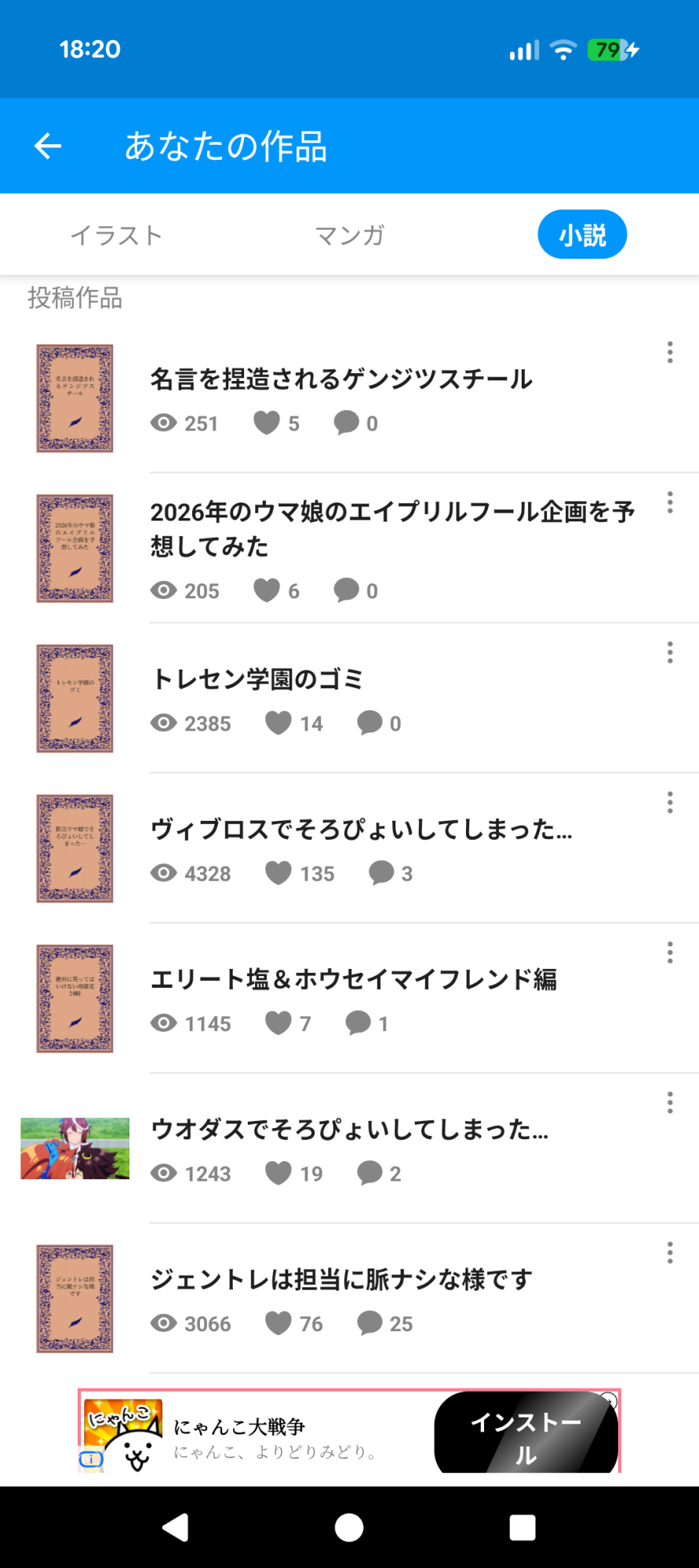Switch to the マンガ tab
The height and width of the screenshot is (1568, 699).
(349, 235)
